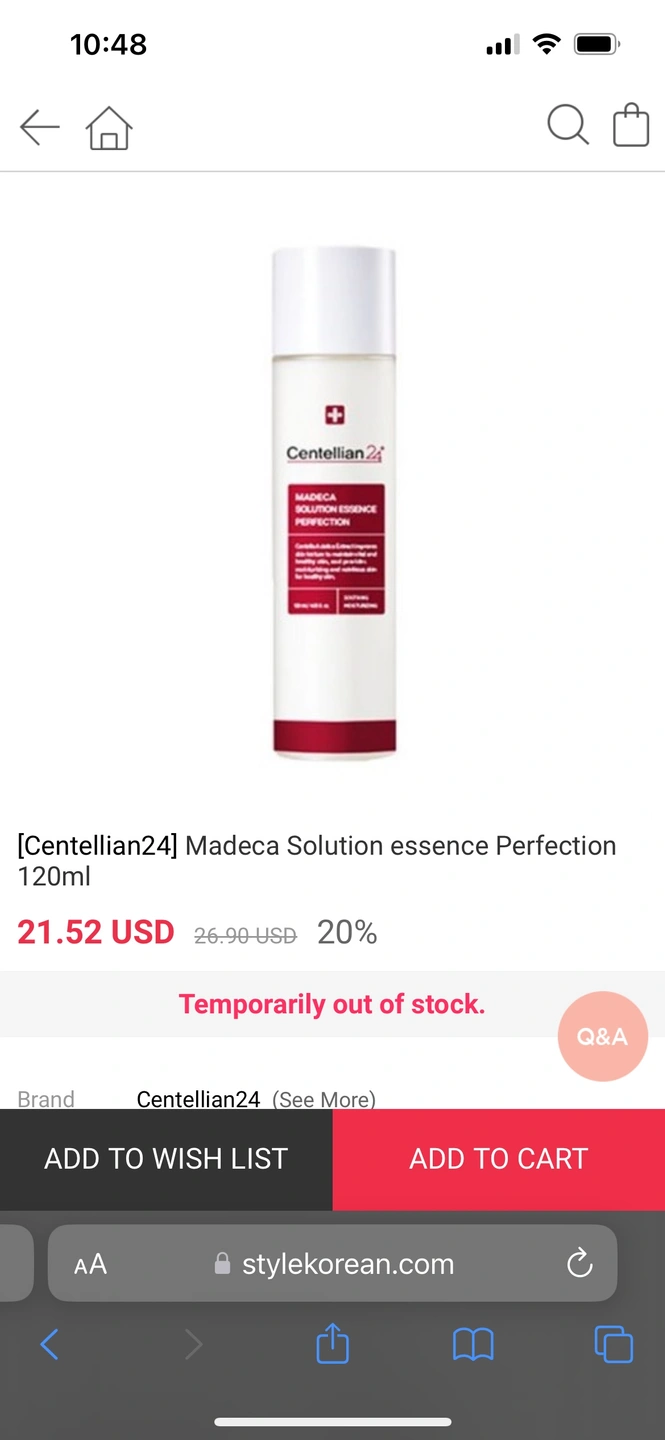This screenshot has width=665, height=1440.
Task: Open Safari bookmarks
Action: click(x=473, y=1344)
